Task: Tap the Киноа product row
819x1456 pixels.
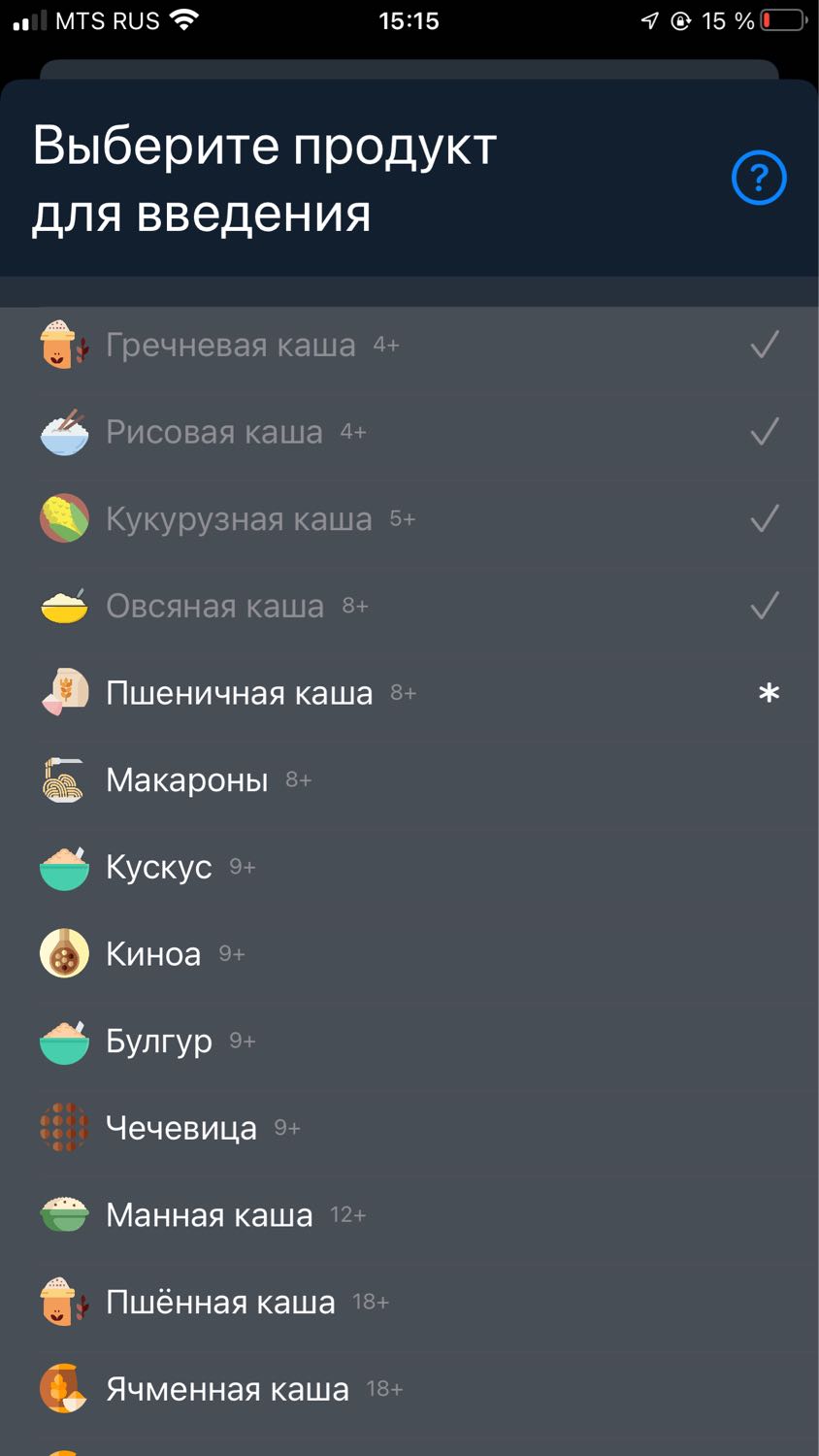Action: [409, 954]
